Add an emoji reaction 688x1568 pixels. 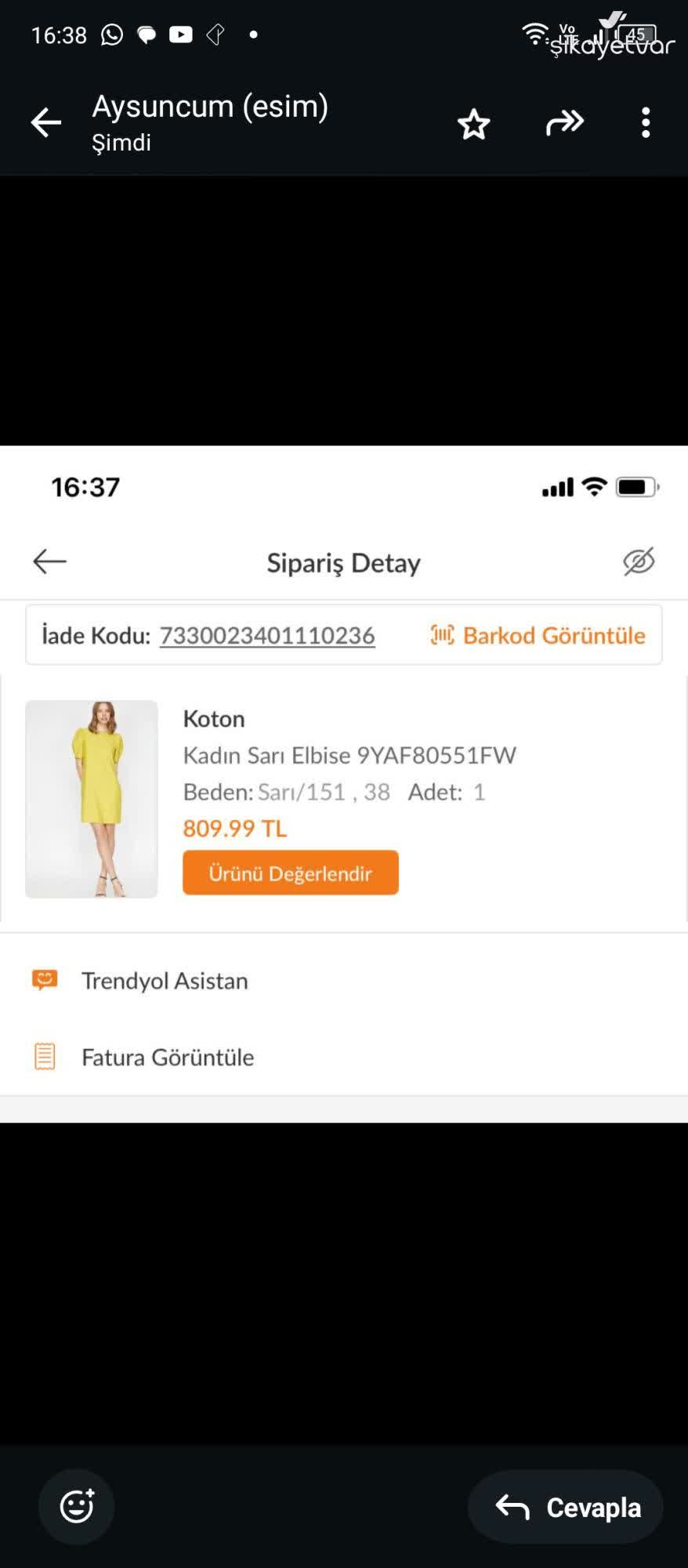(77, 1506)
